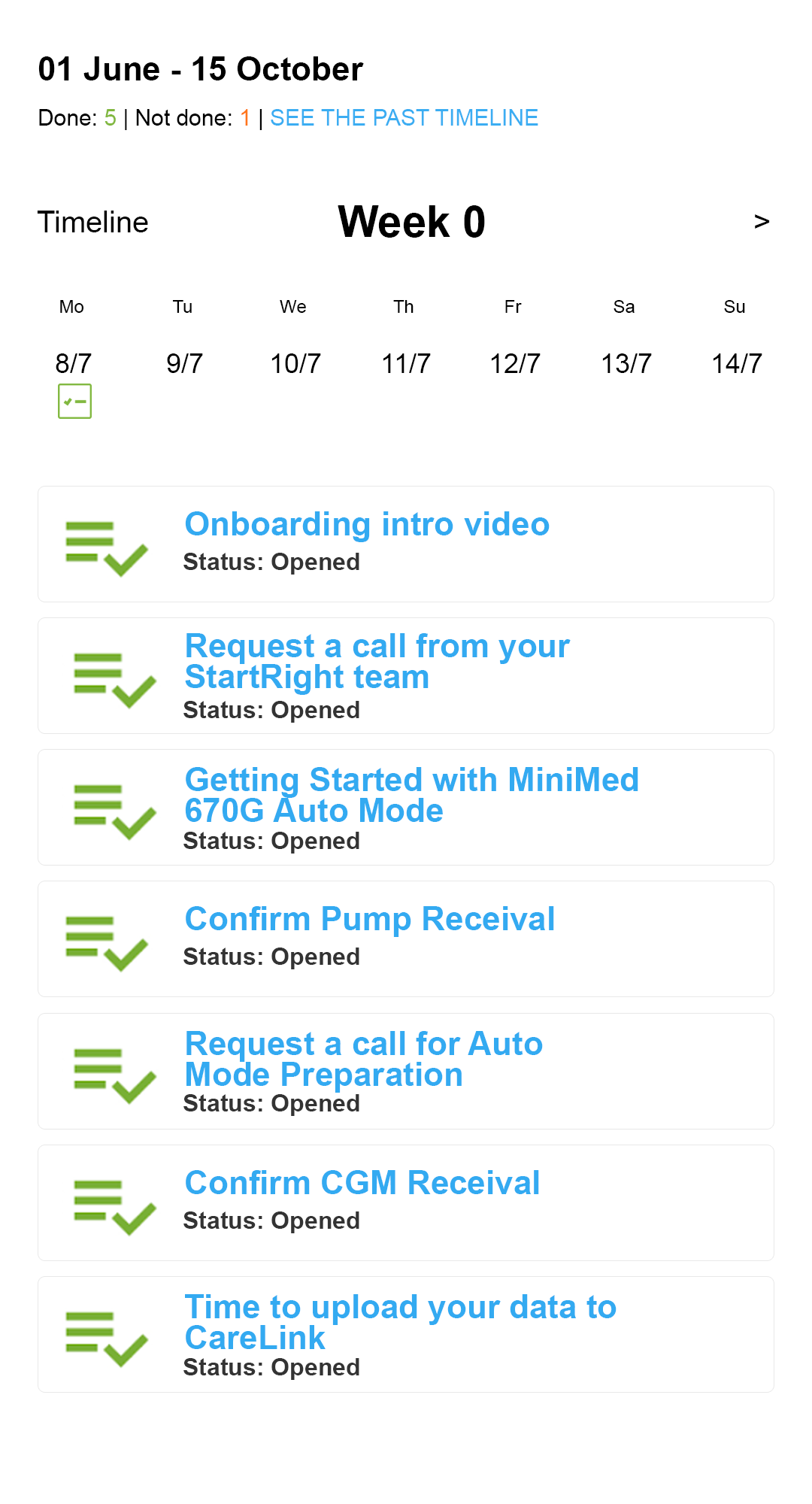The image size is (812, 1504).
Task: Select Sunday 14/7 on the timeline
Action: click(x=737, y=364)
